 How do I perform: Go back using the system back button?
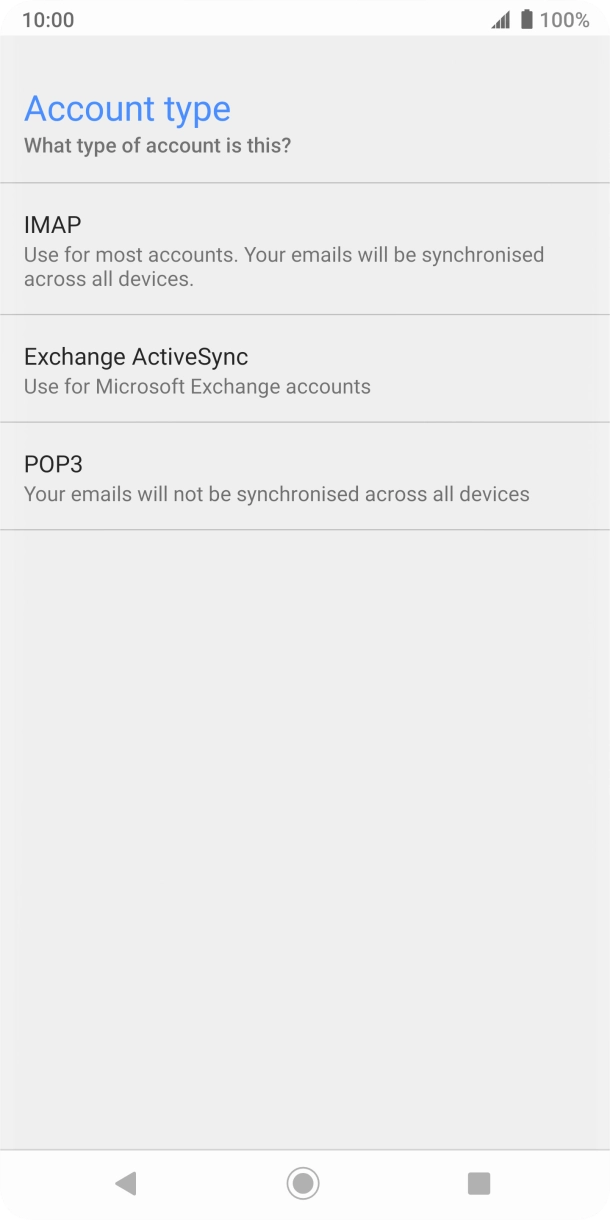126,1184
